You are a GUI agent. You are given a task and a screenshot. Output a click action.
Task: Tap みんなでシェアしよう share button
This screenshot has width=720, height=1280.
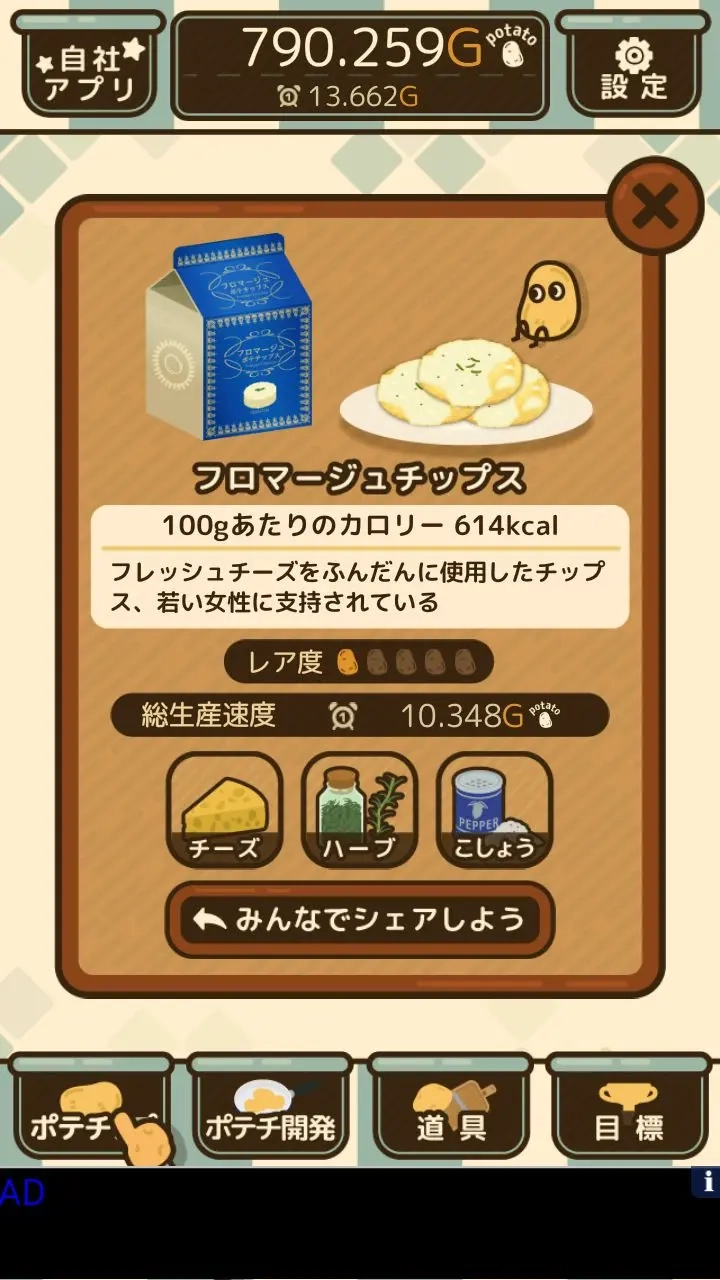click(360, 920)
